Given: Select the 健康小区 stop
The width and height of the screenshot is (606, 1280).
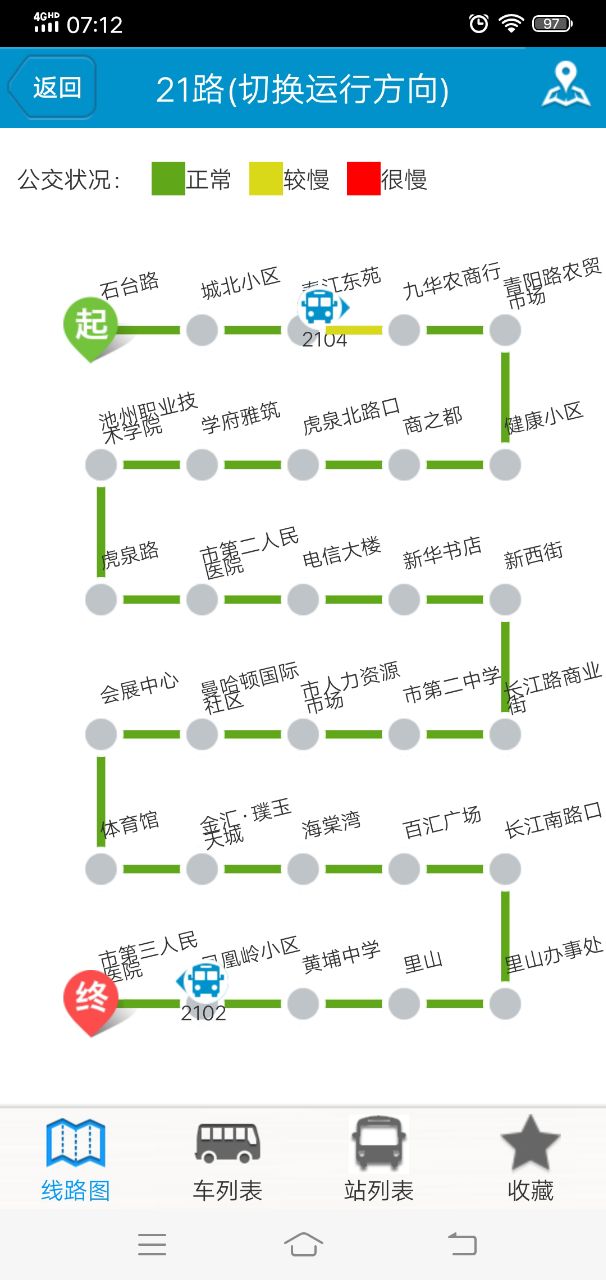Looking at the screenshot, I should pos(505,464).
